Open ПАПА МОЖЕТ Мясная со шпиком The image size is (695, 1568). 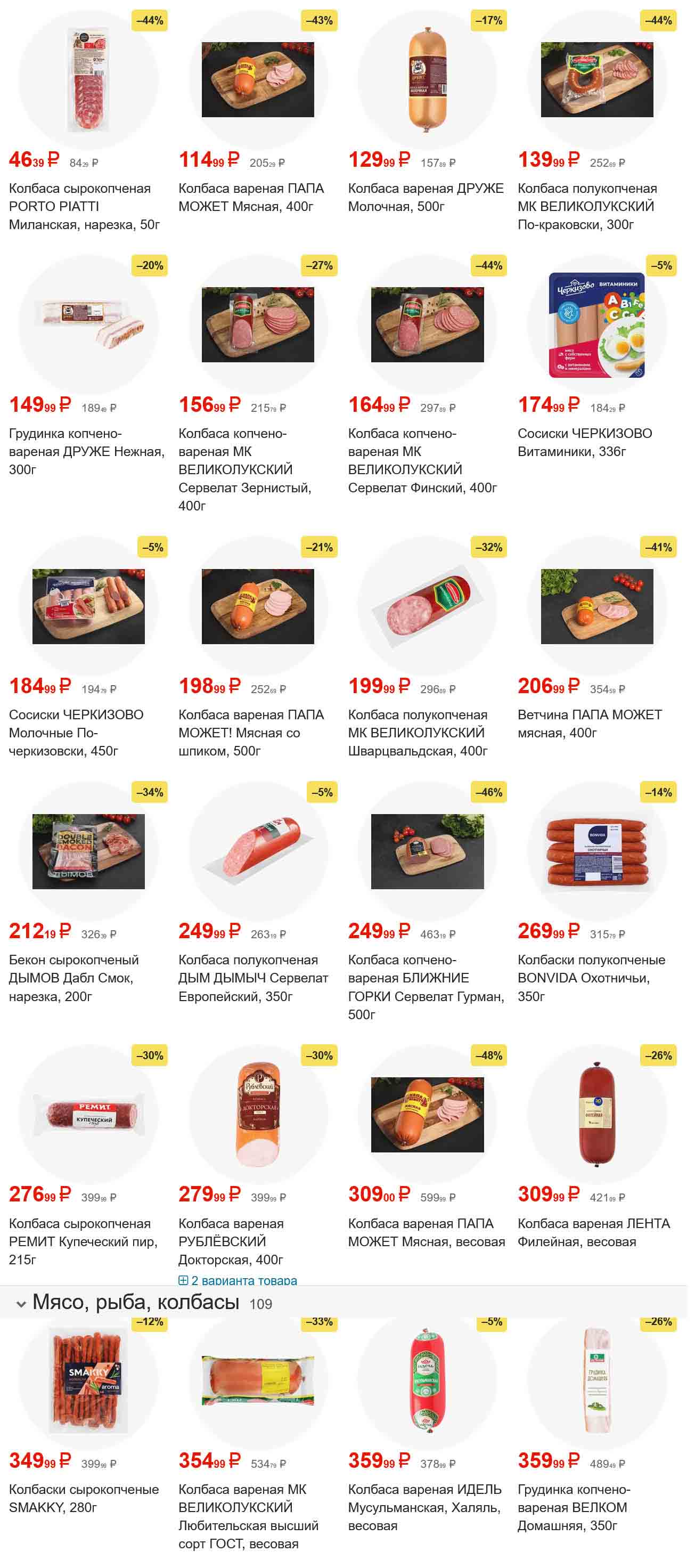(251, 732)
